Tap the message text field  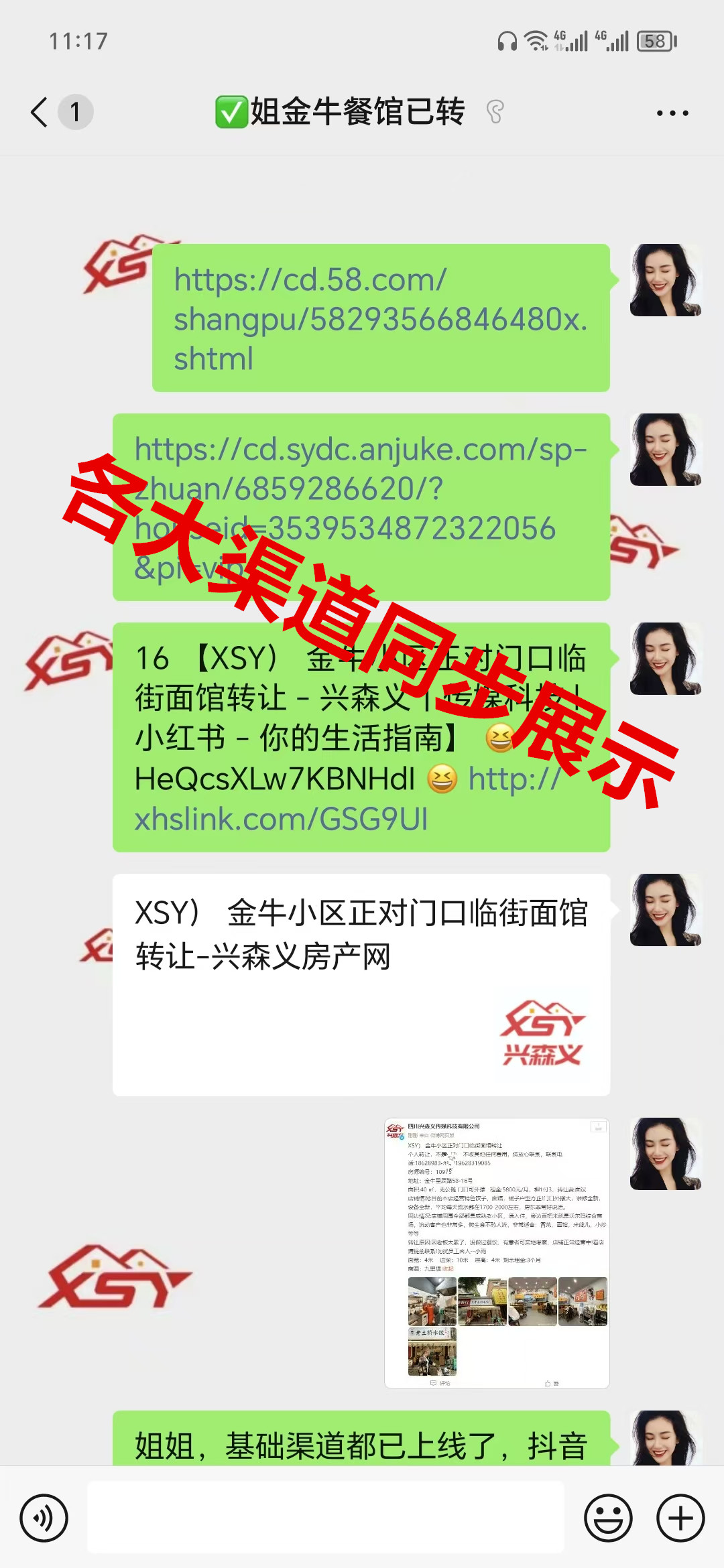coord(326,1518)
